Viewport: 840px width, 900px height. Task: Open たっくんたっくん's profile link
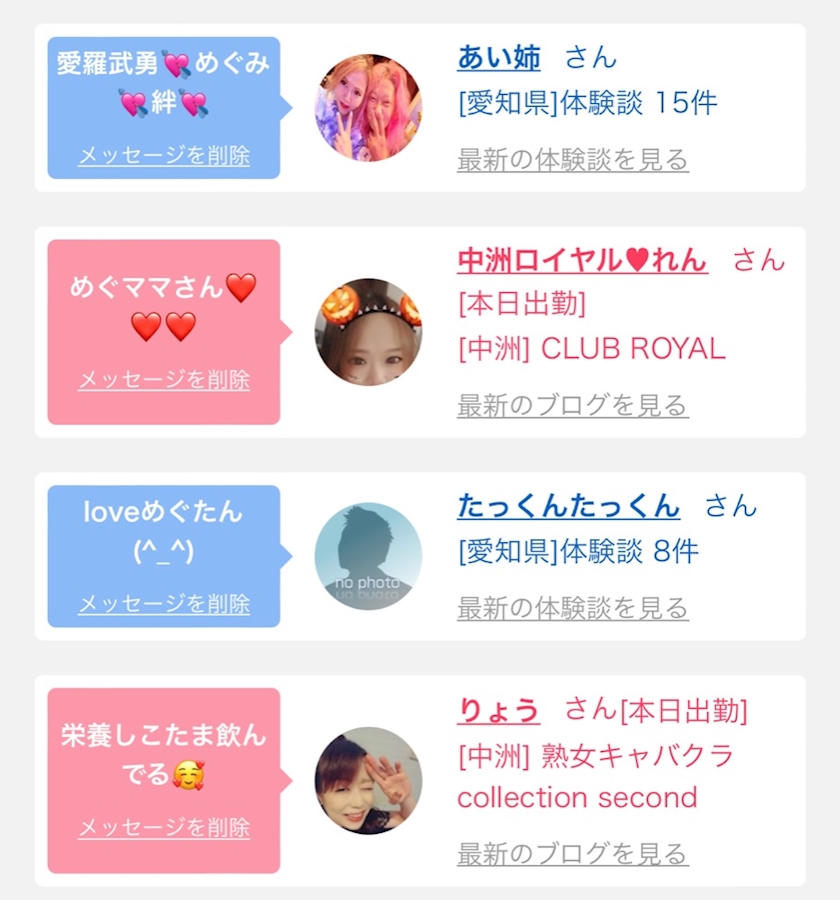point(568,506)
